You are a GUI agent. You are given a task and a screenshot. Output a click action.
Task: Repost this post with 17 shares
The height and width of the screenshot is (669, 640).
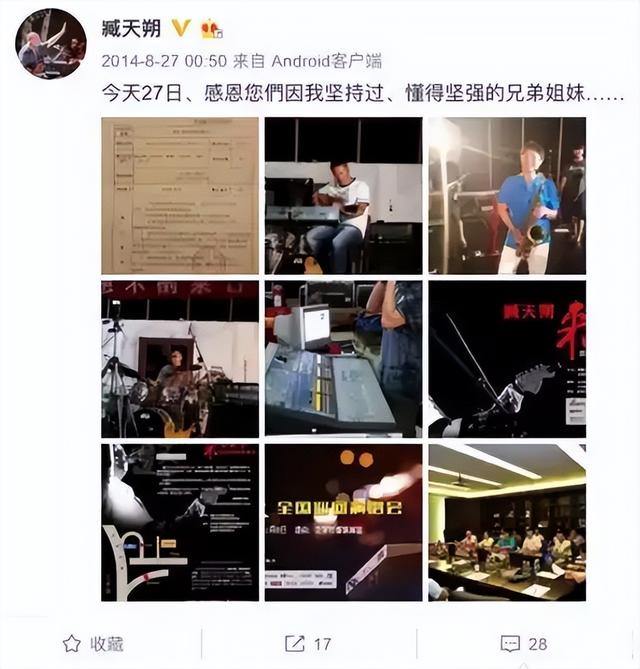click(x=308, y=643)
